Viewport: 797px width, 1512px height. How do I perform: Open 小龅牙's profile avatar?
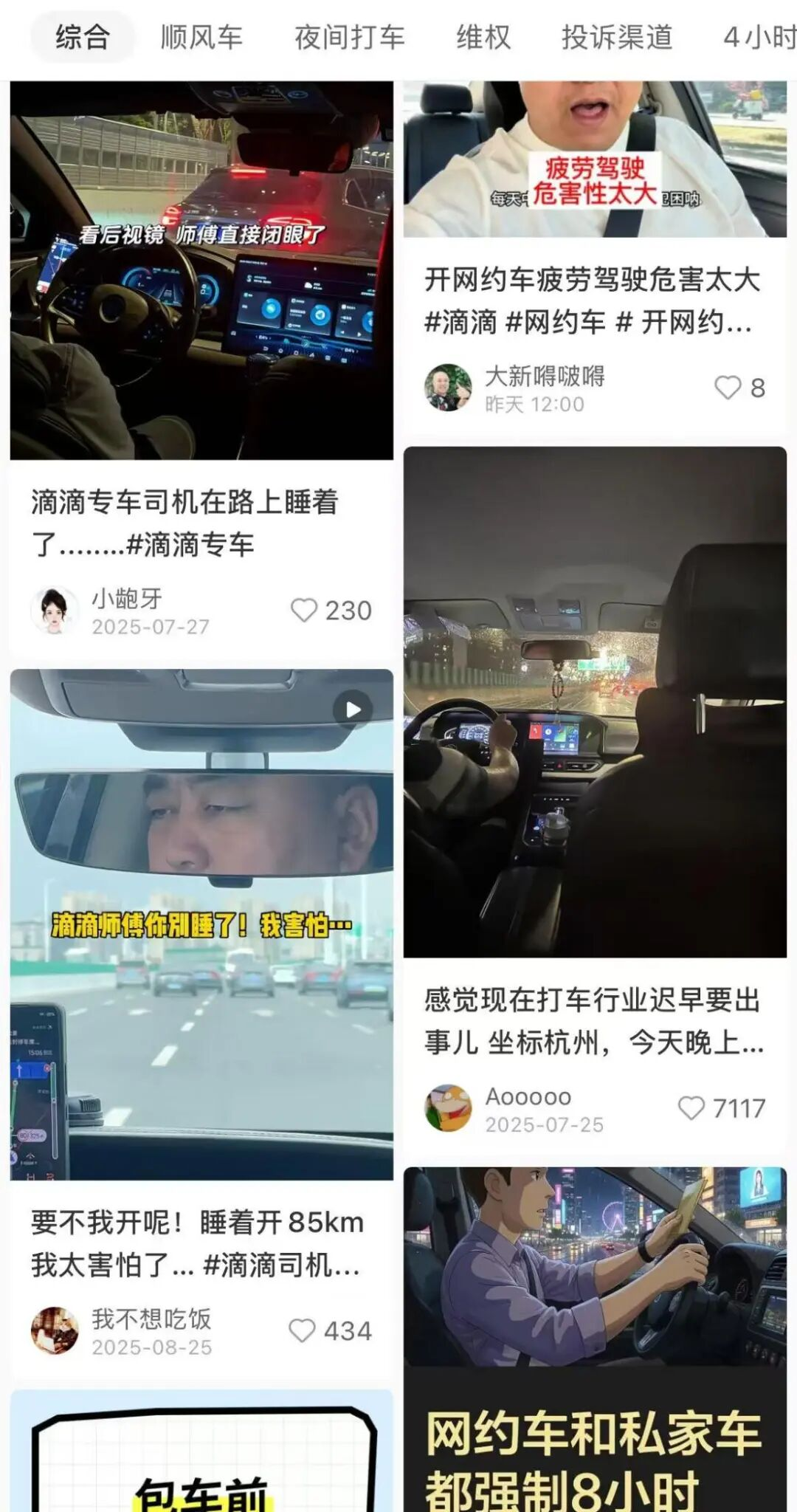(54, 611)
